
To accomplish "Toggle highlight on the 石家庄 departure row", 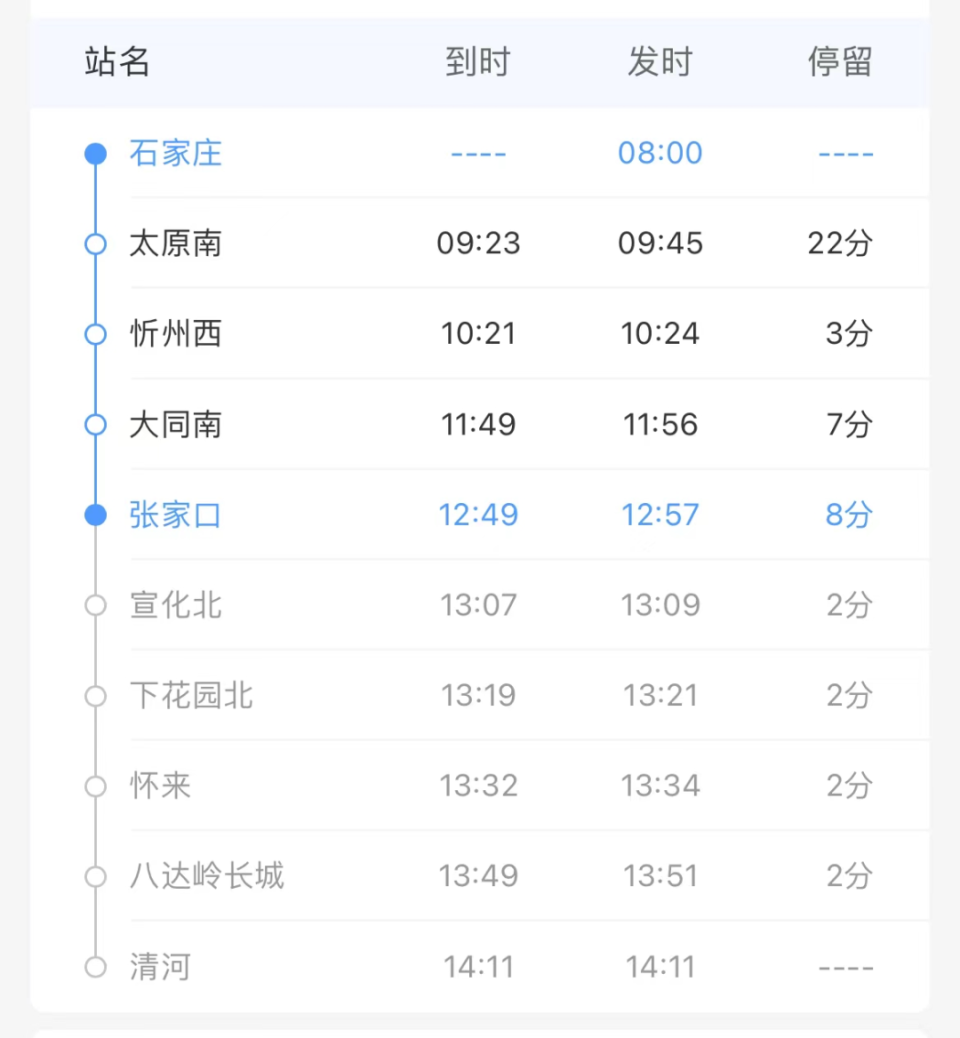I will [x=480, y=153].
